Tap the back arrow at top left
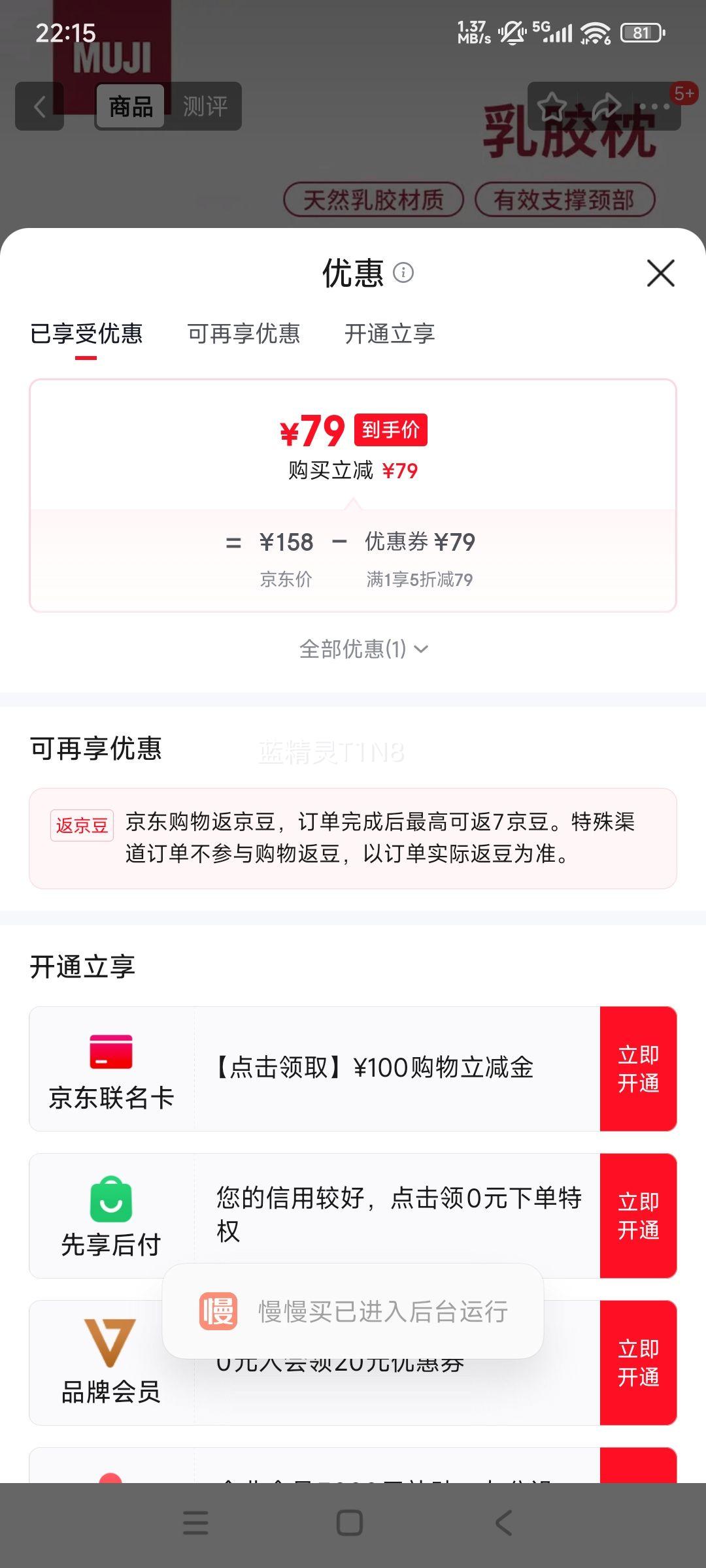This screenshot has width=706, height=1568. point(39,106)
